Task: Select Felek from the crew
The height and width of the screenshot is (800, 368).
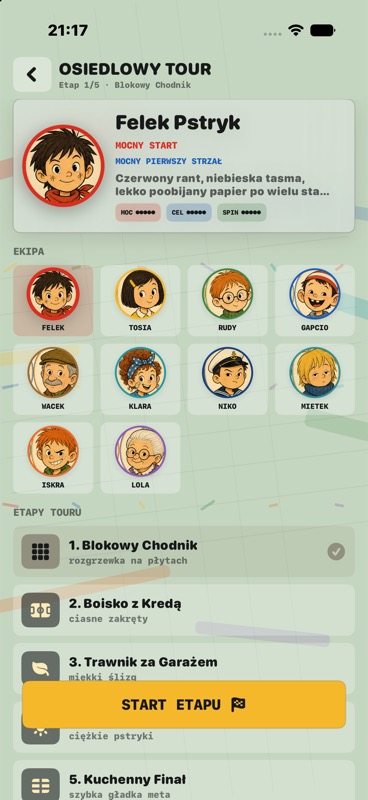Action: click(53, 301)
